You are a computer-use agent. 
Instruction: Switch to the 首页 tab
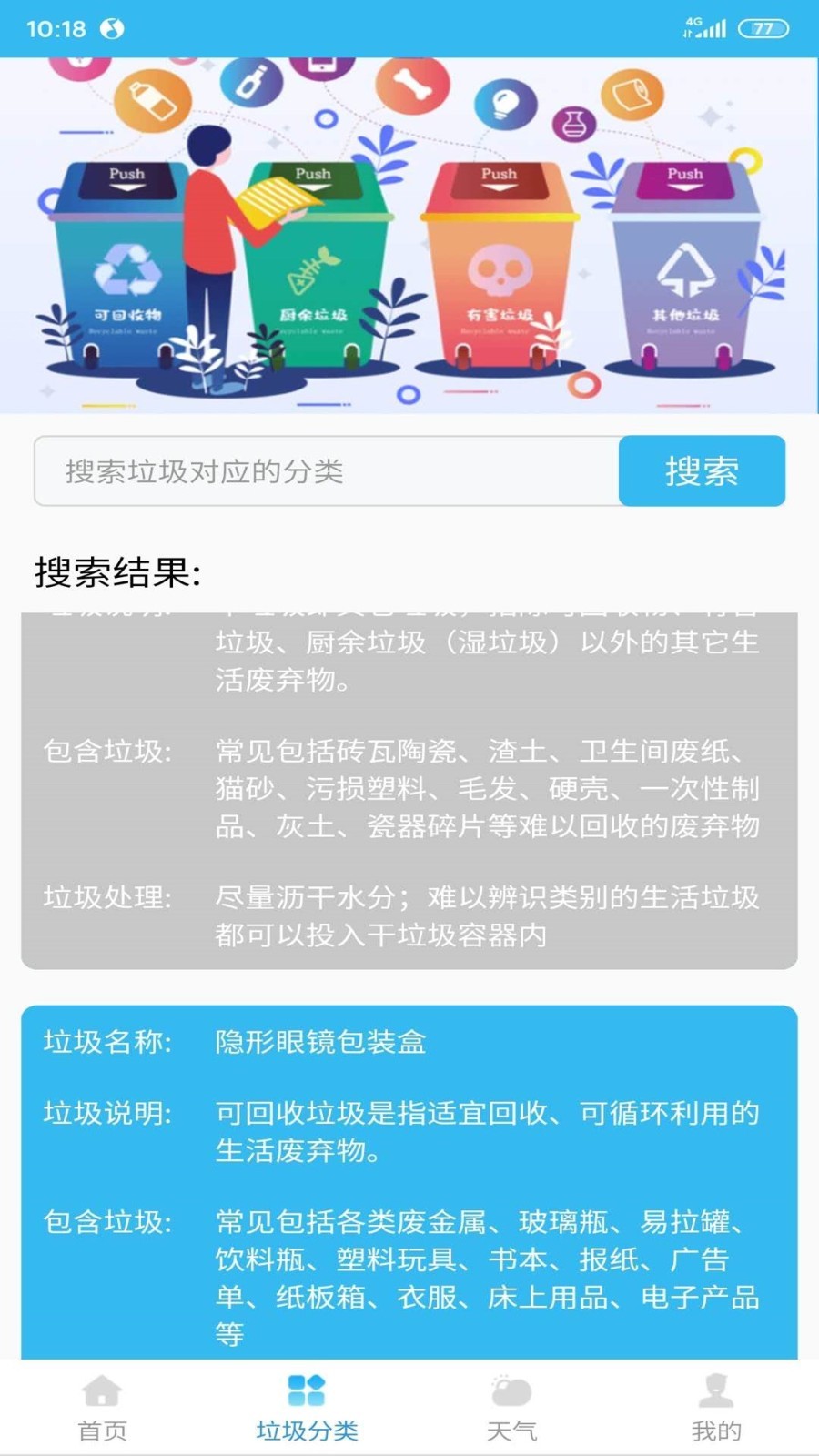(102, 1408)
